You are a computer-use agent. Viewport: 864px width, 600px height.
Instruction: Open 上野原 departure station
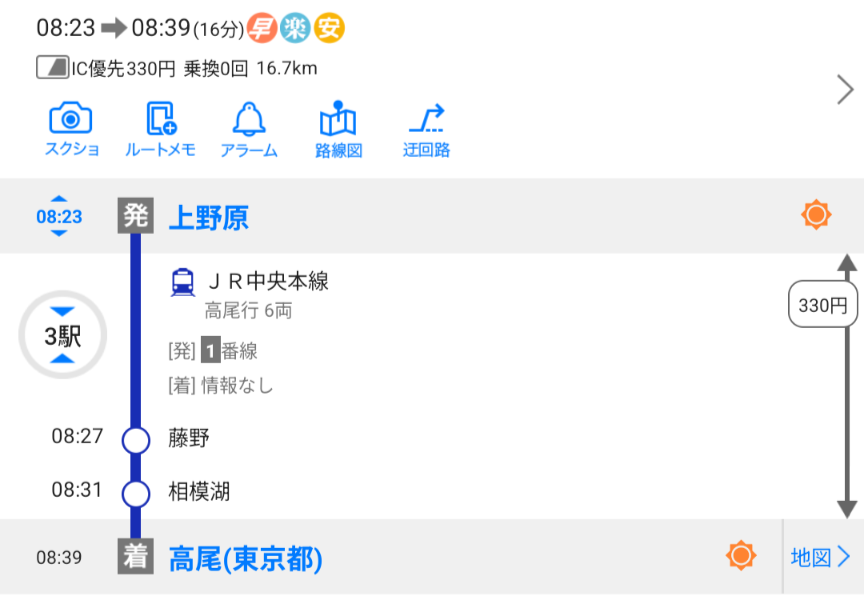tap(209, 217)
